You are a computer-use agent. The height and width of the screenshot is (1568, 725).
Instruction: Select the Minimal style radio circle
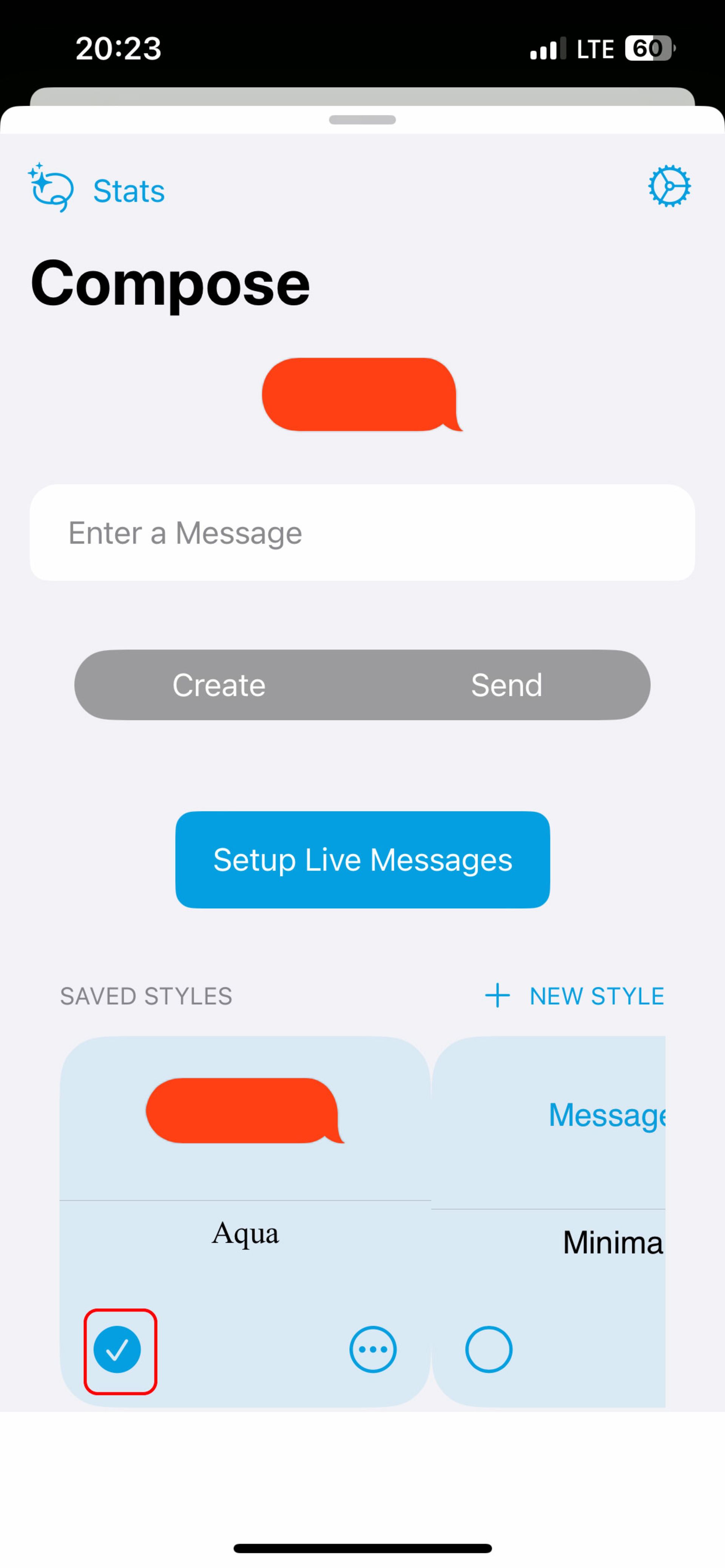[489, 1349]
